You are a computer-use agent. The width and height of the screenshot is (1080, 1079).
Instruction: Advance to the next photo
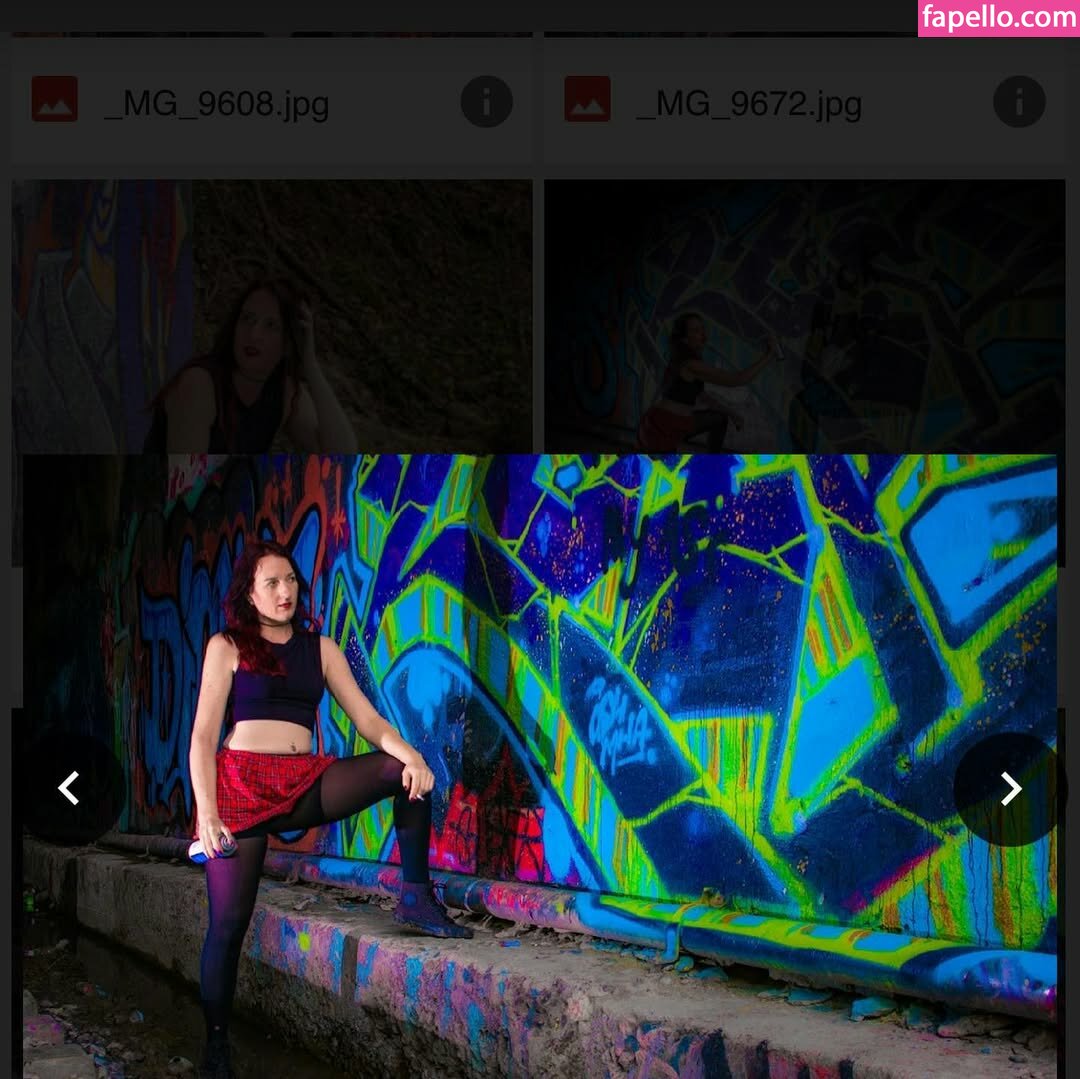coord(1010,788)
